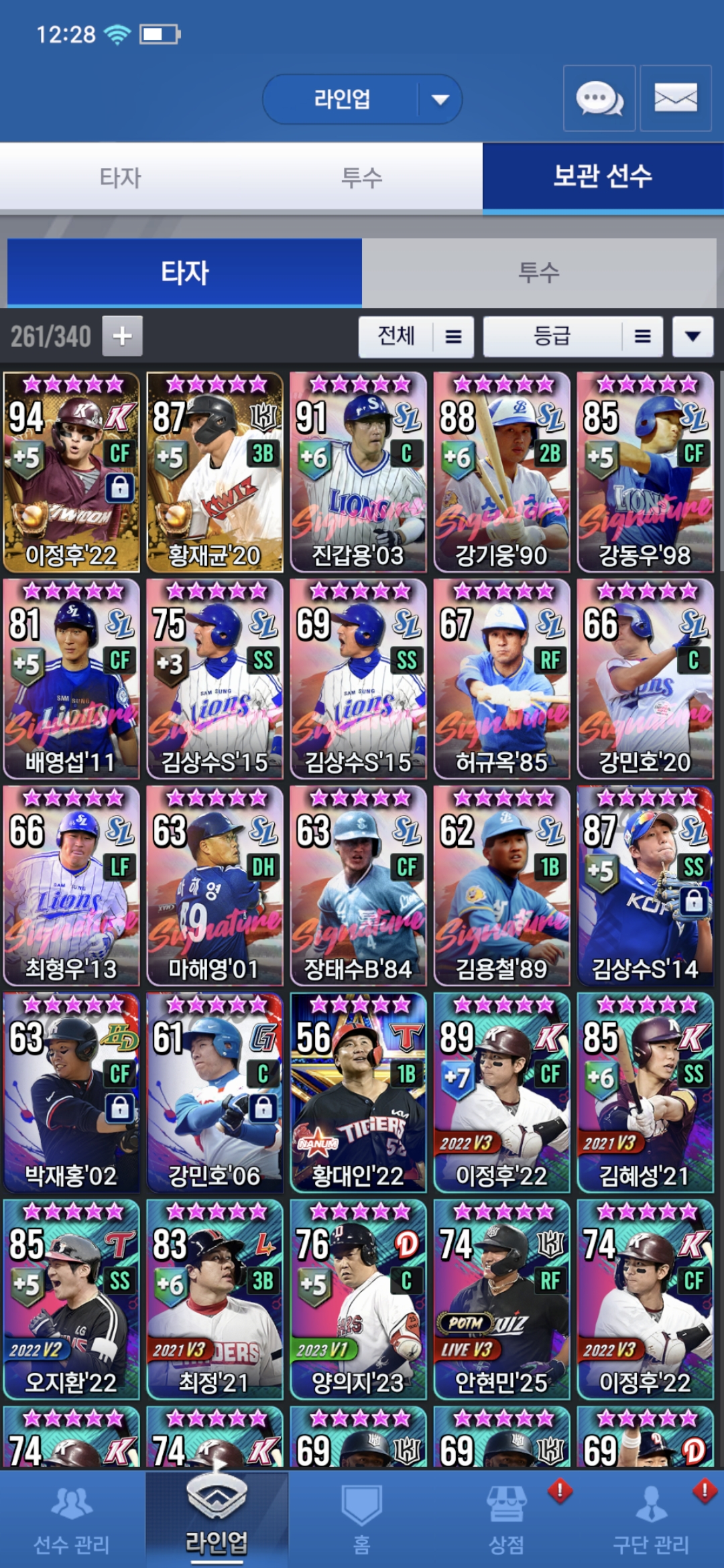Tap the plus button next to 261/340
724x1568 pixels.
click(x=122, y=335)
